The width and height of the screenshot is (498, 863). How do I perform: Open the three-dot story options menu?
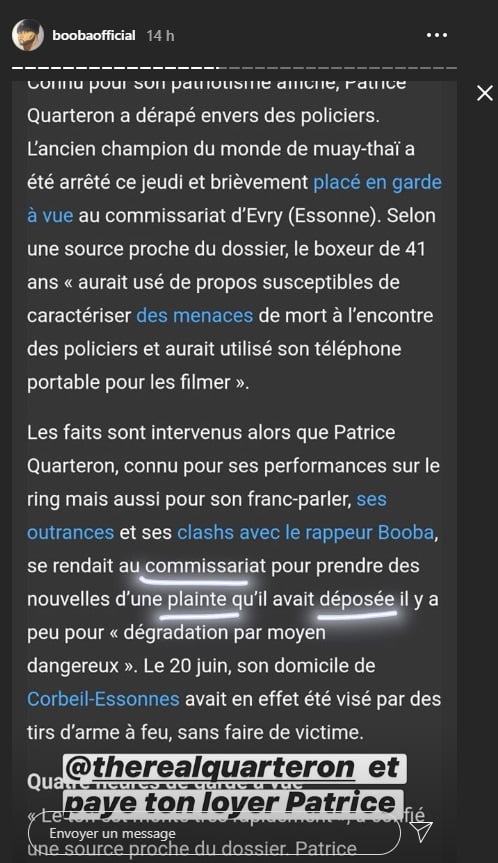[x=437, y=35]
